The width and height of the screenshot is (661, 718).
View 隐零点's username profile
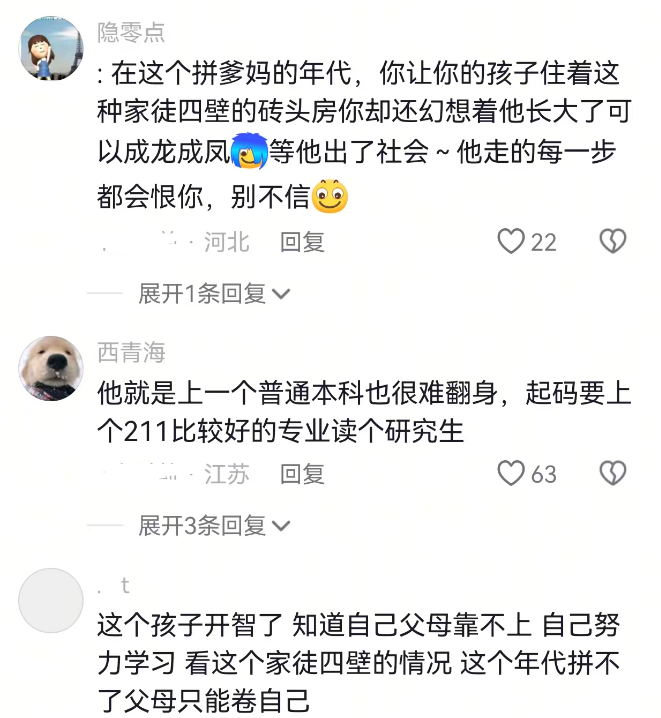pyautogui.click(x=131, y=33)
